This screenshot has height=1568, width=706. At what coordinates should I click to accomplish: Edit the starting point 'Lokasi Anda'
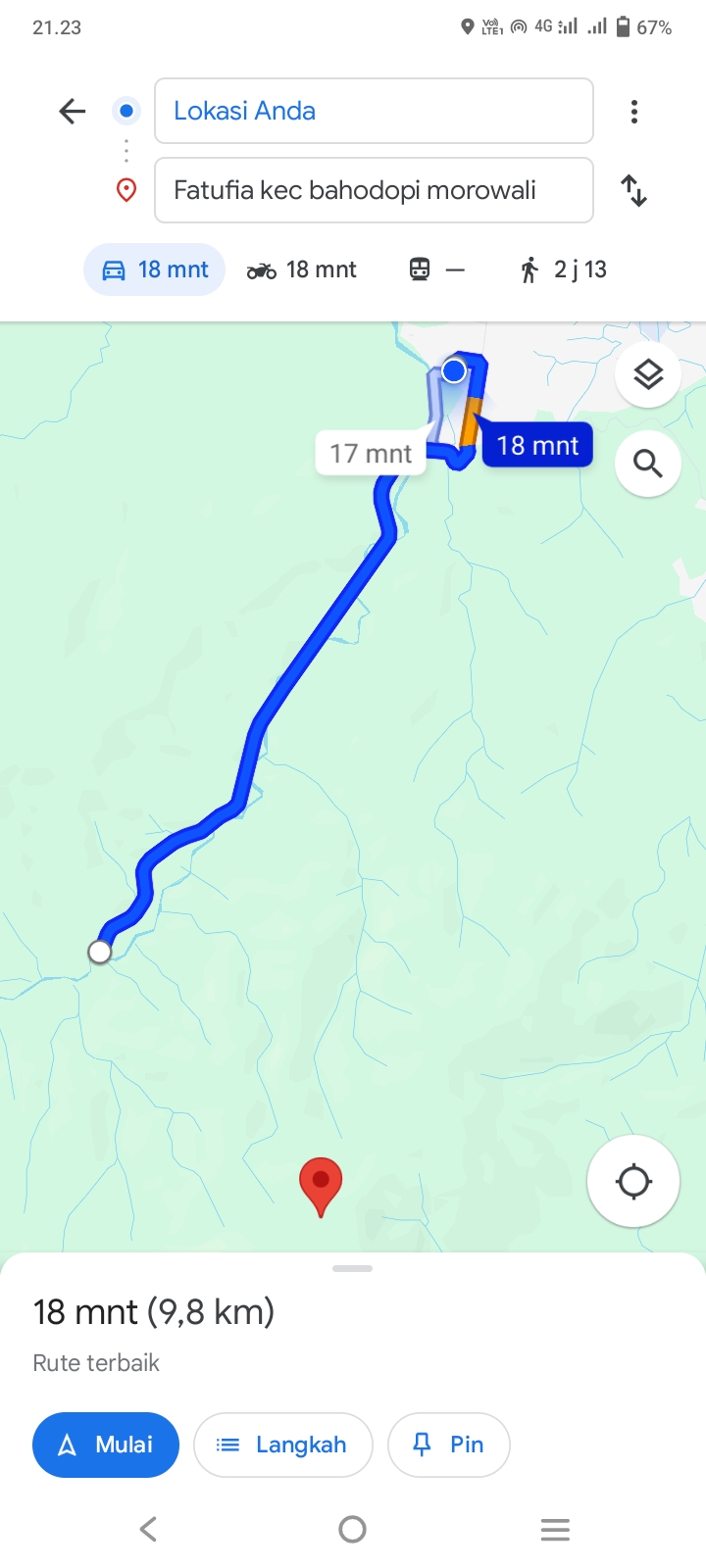[374, 111]
